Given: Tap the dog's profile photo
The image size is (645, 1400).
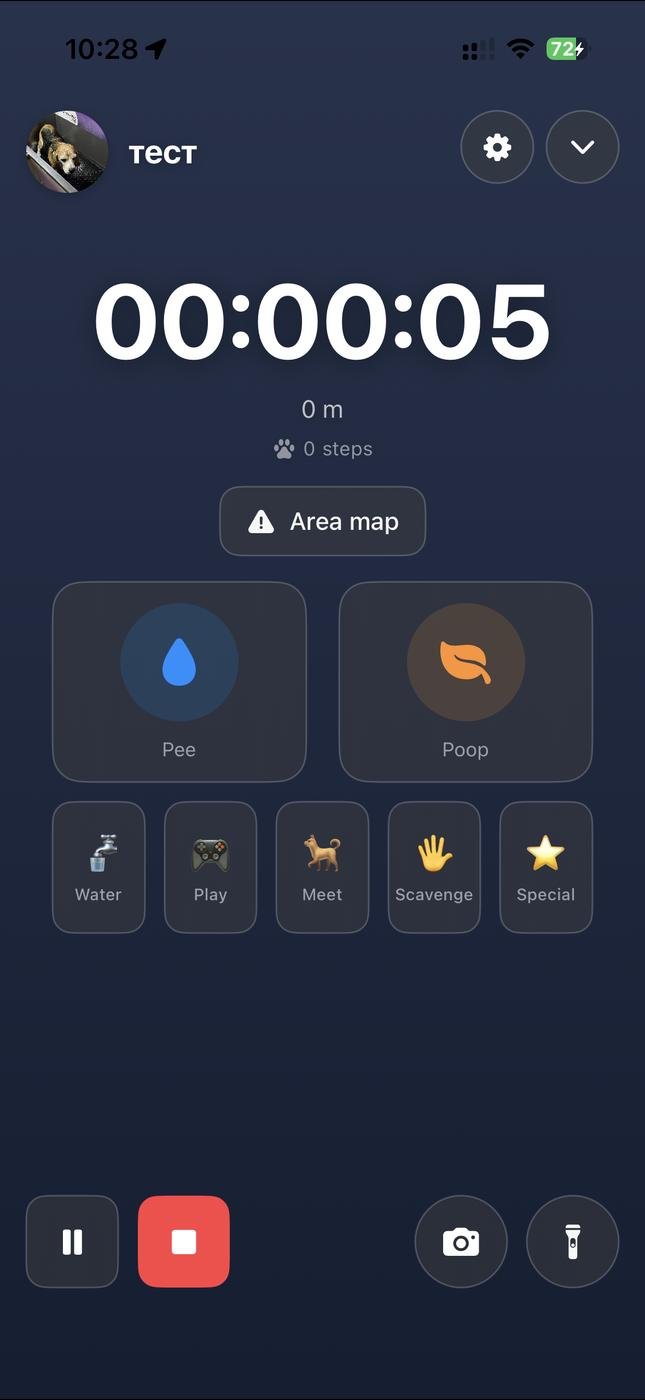Looking at the screenshot, I should [67, 152].
